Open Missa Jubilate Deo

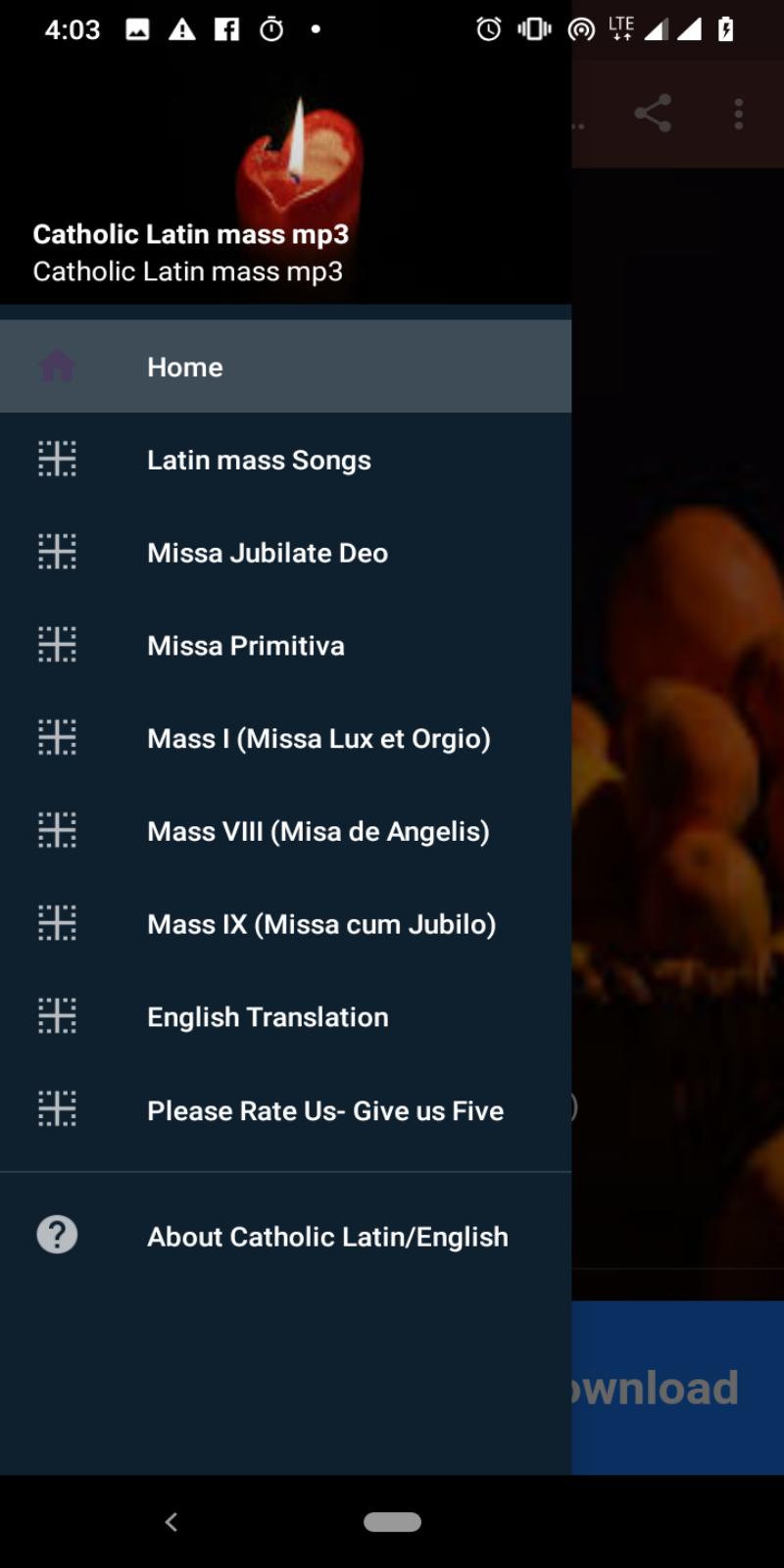click(285, 553)
